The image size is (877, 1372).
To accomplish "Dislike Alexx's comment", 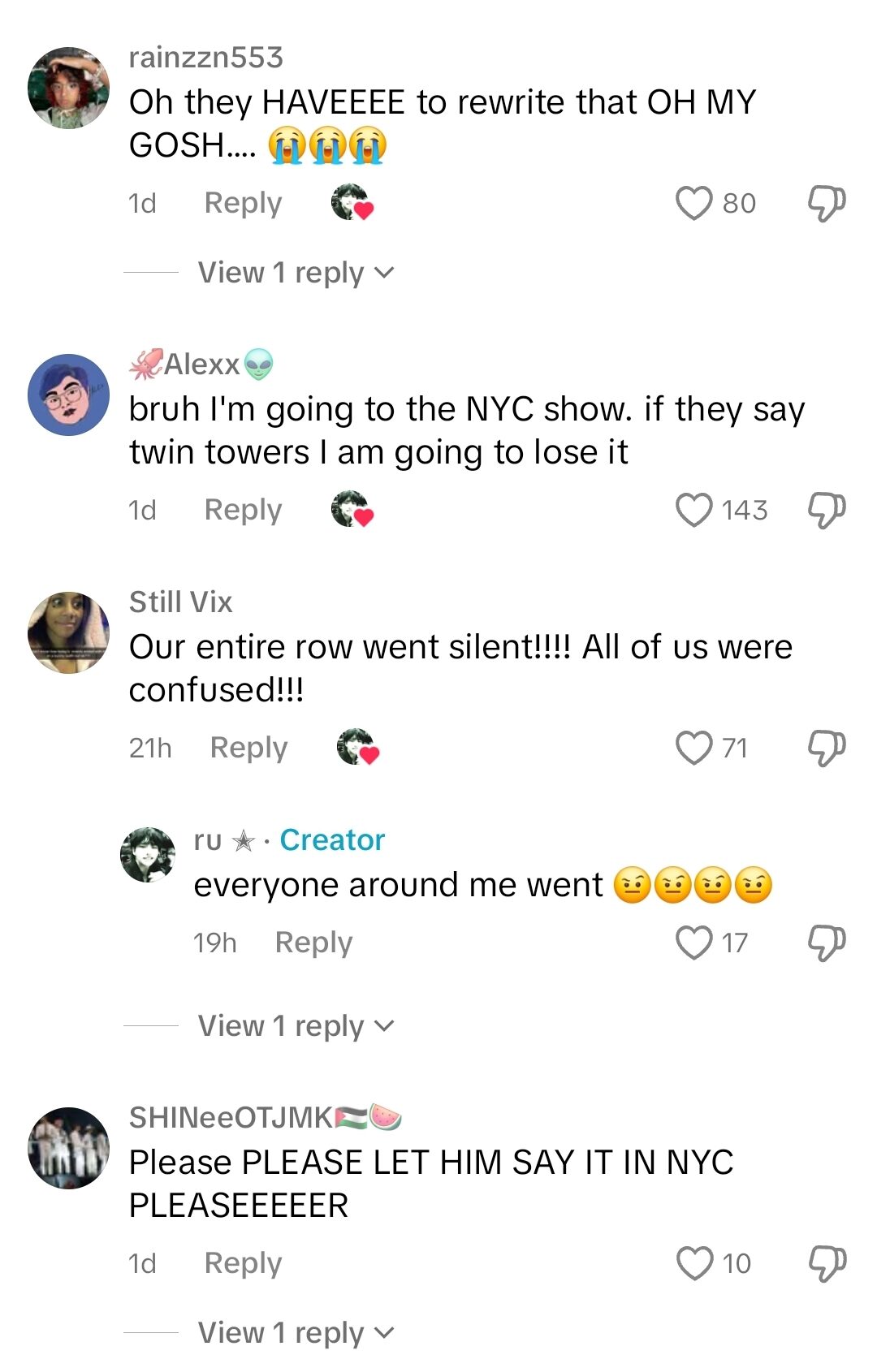I will pos(826,510).
